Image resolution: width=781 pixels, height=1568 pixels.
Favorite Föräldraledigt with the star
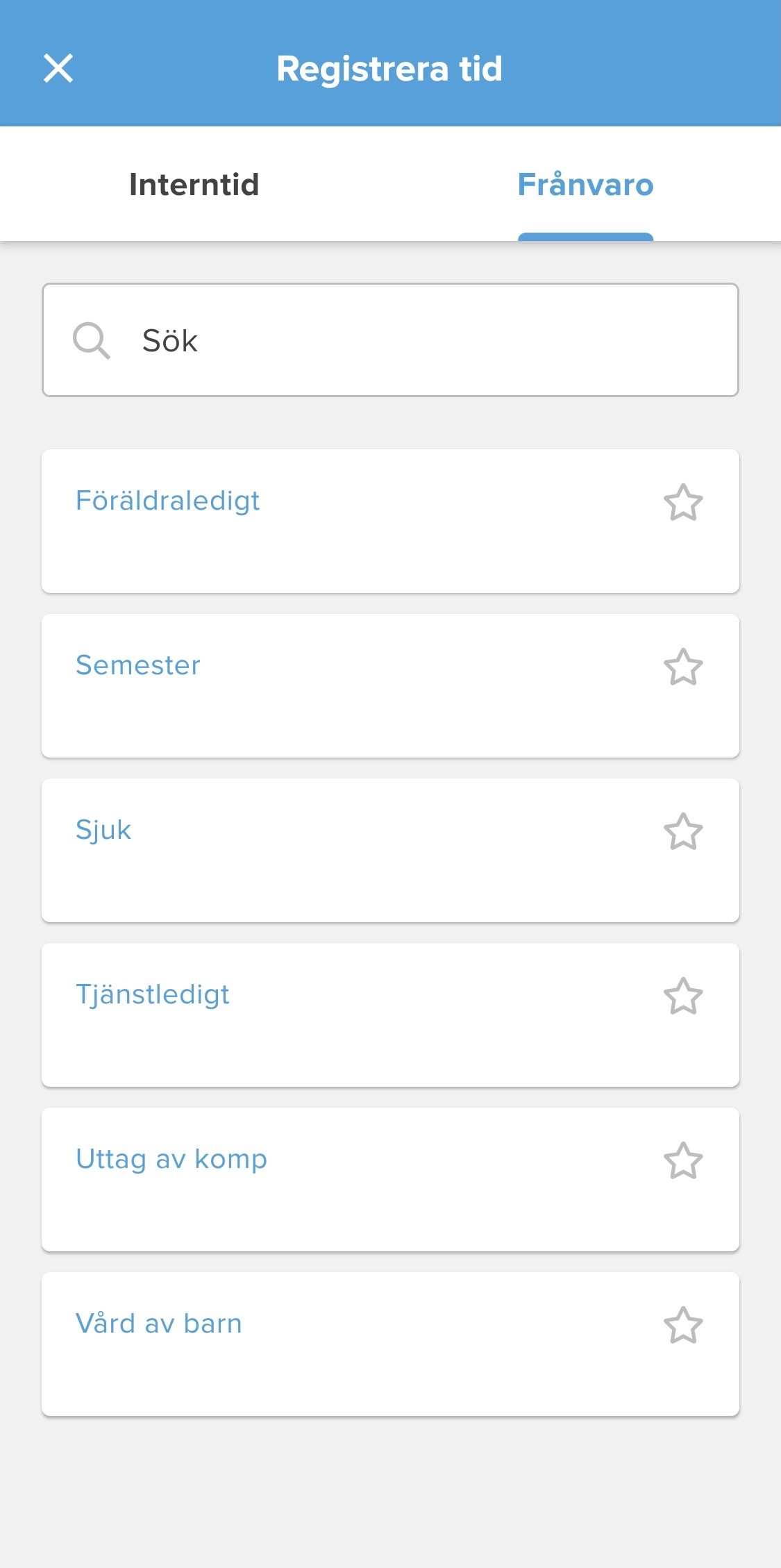pos(683,502)
